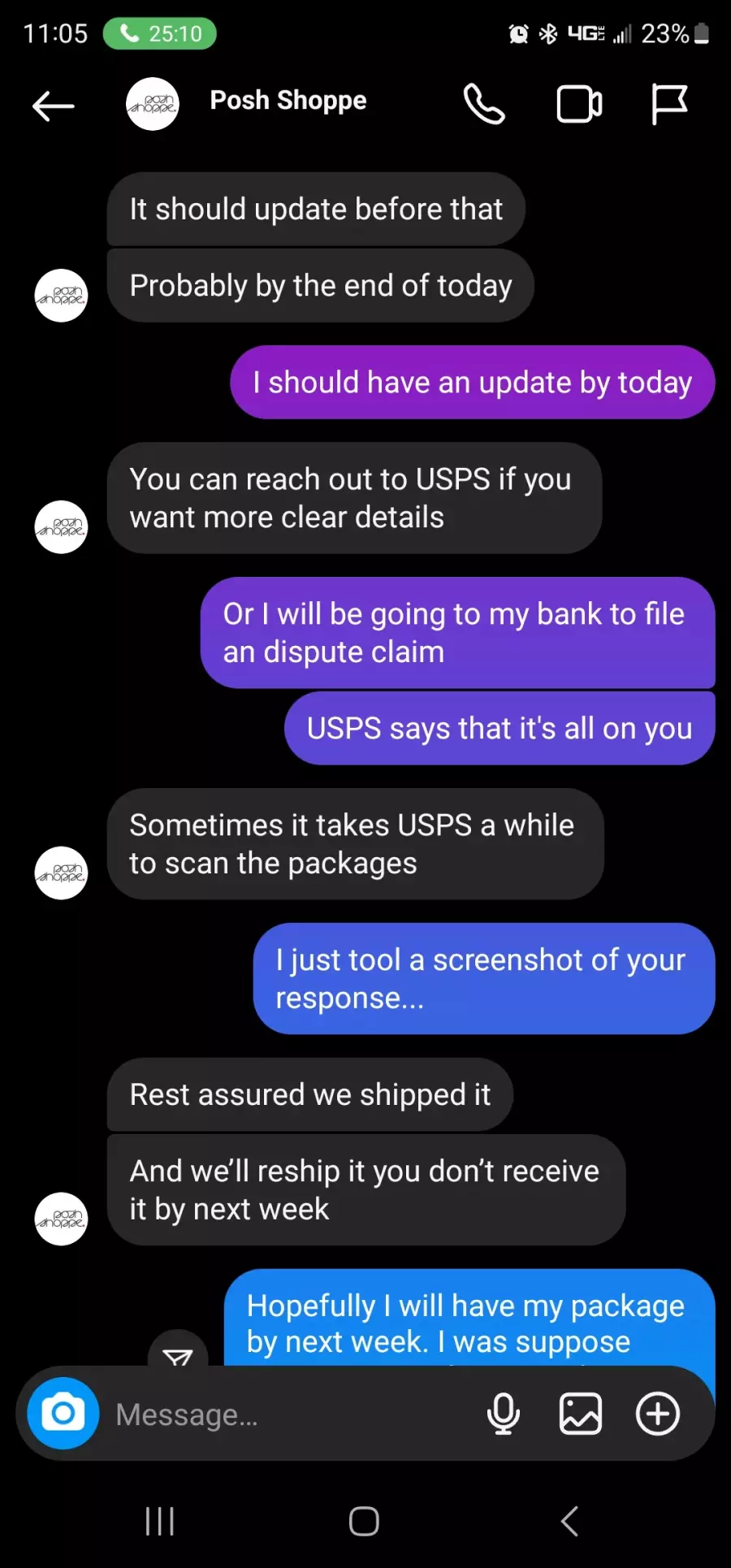The width and height of the screenshot is (731, 1568).
Task: Open recent apps overview
Action: 160,1521
